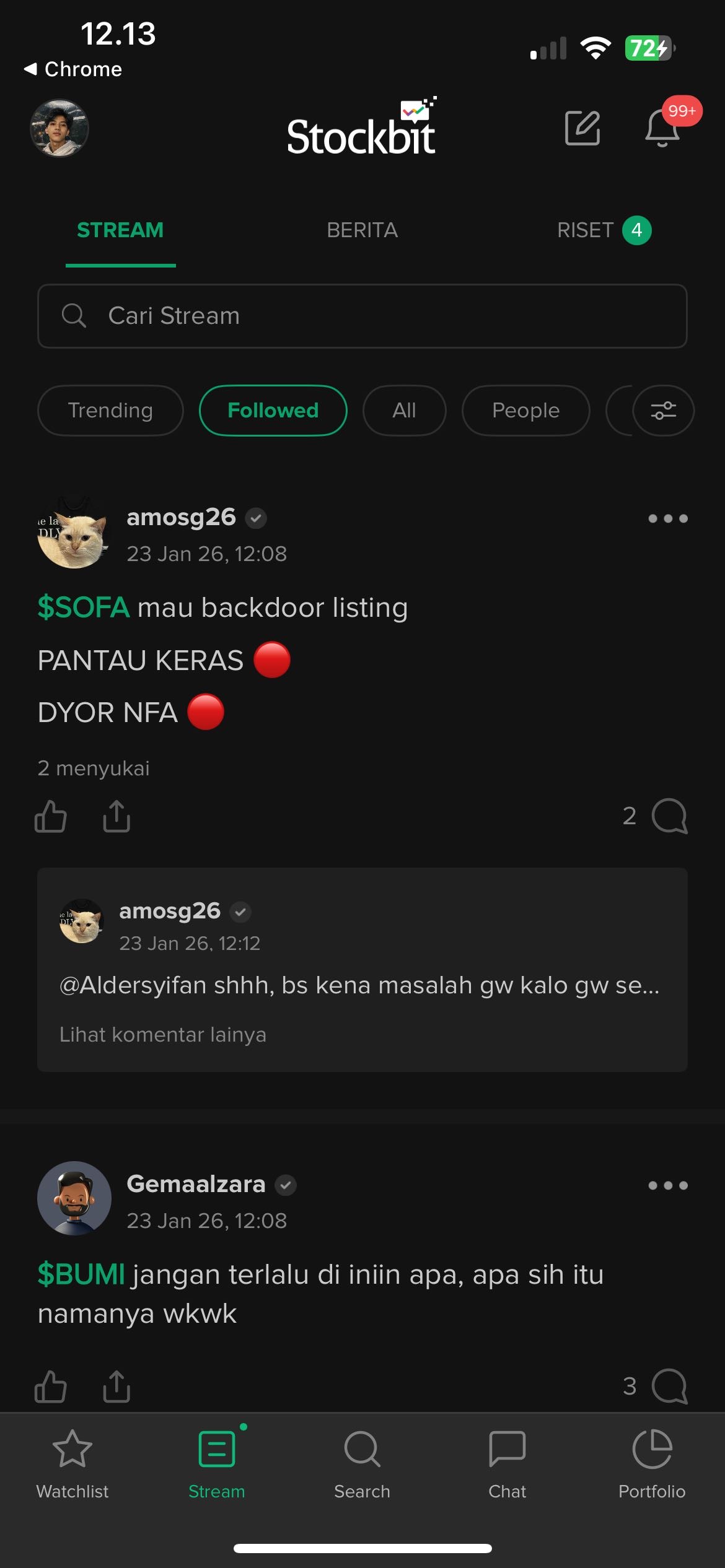Like amosg26's $SOFA post
This screenshot has width=725, height=1568.
(51, 816)
